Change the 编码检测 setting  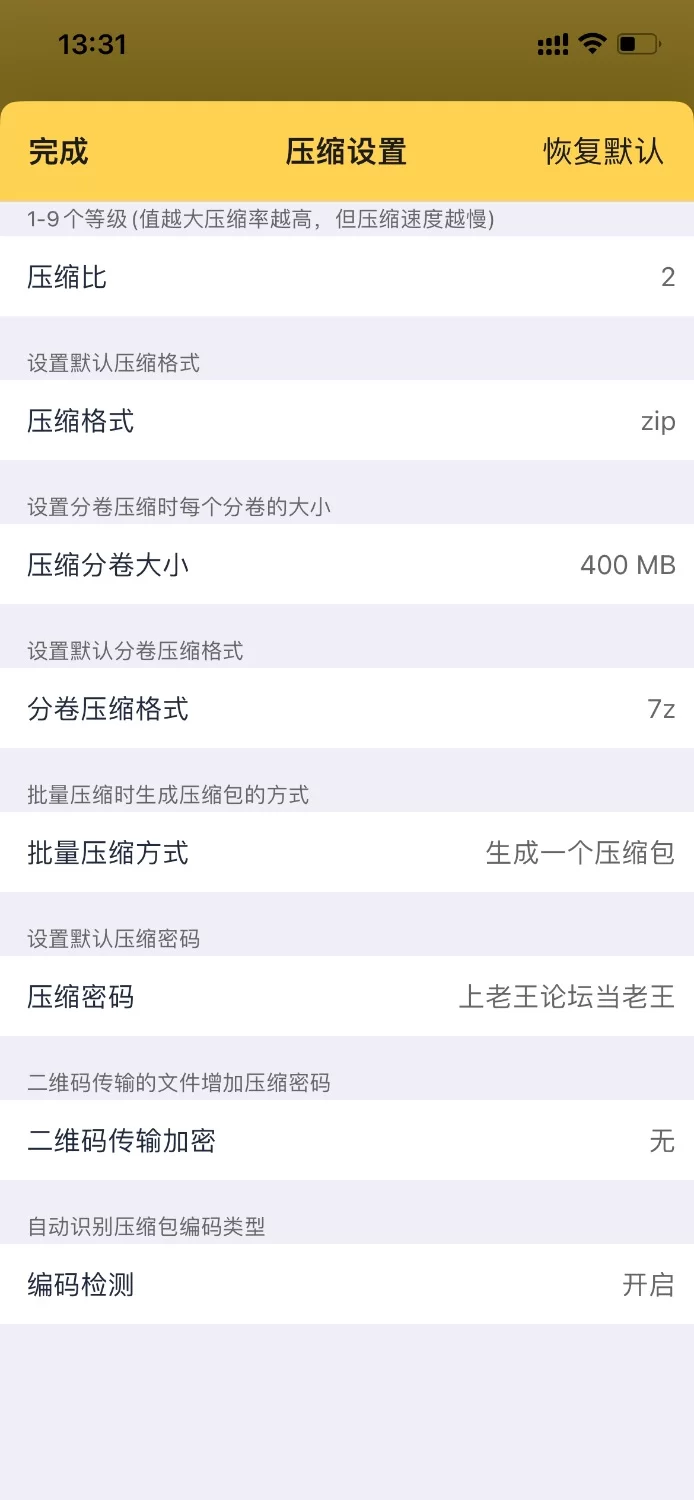[x=347, y=1285]
